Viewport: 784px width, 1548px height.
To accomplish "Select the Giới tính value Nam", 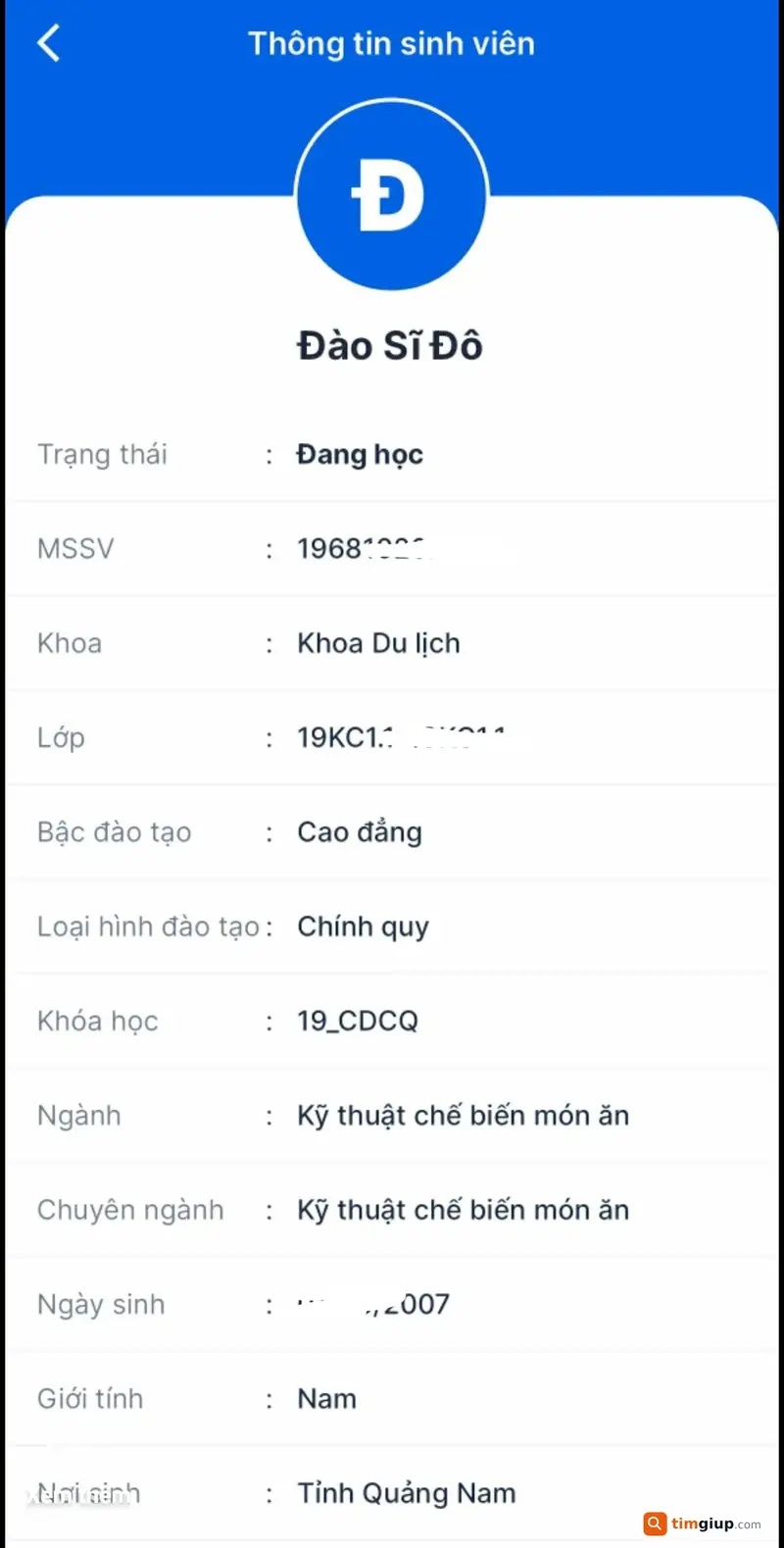I will point(325,1398).
